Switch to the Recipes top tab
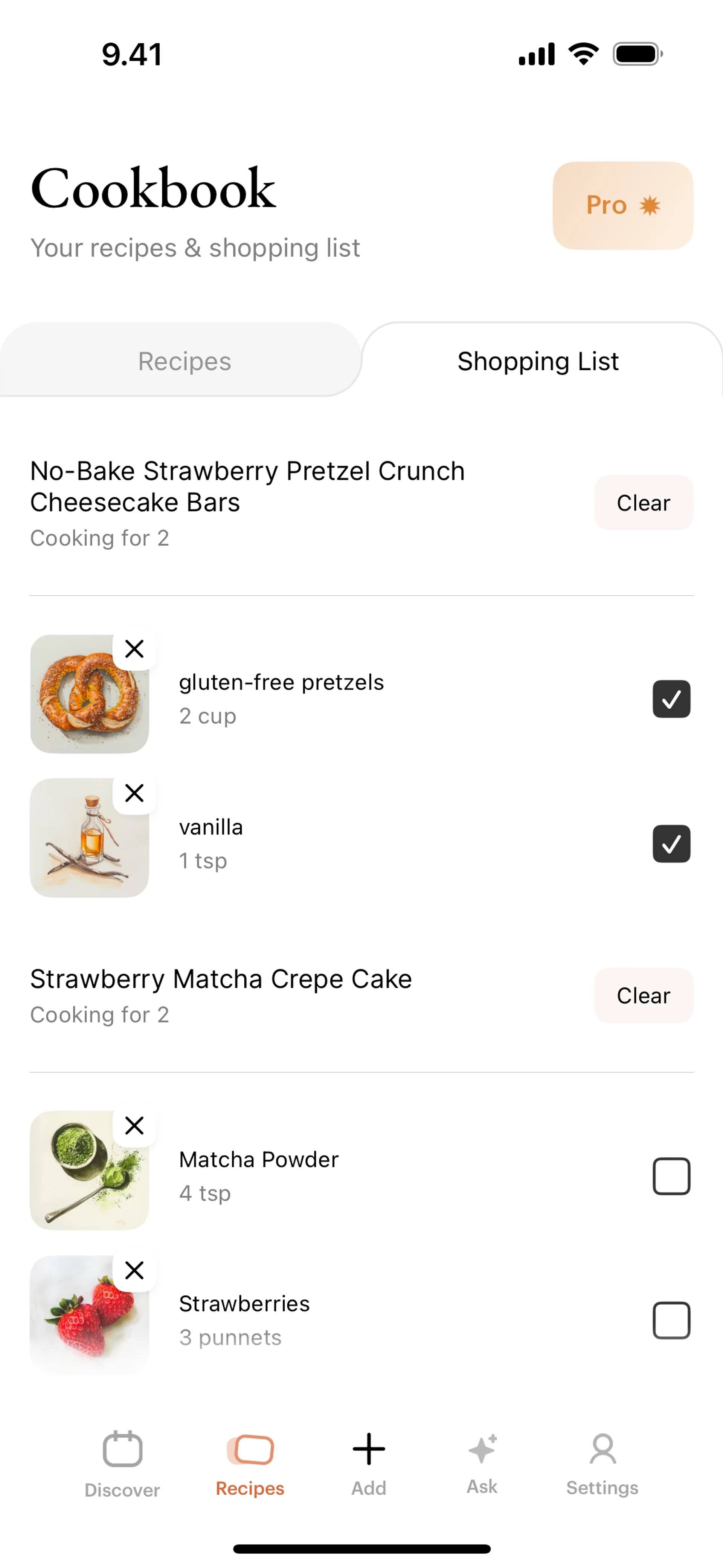Screen dimensions: 723x1568 (x=185, y=361)
